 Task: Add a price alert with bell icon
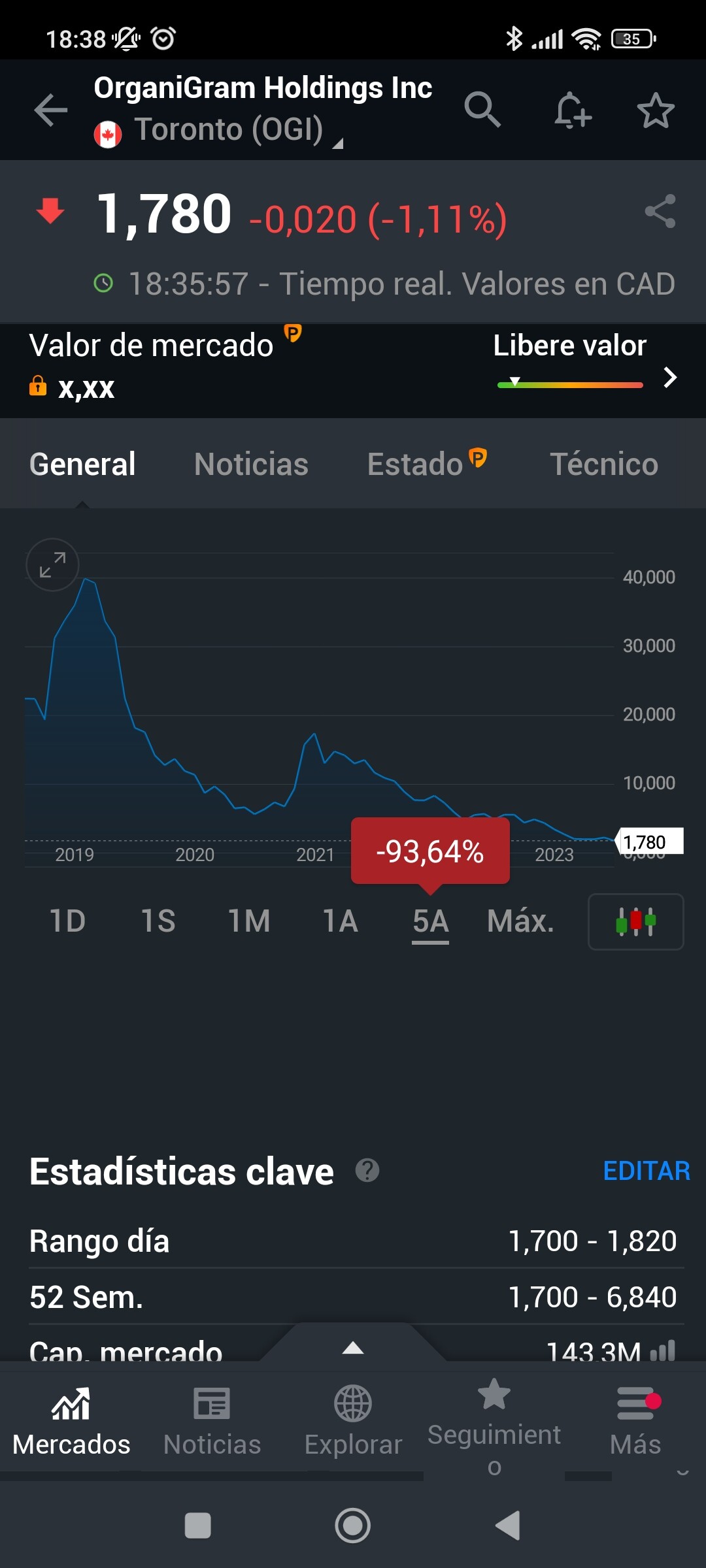572,110
